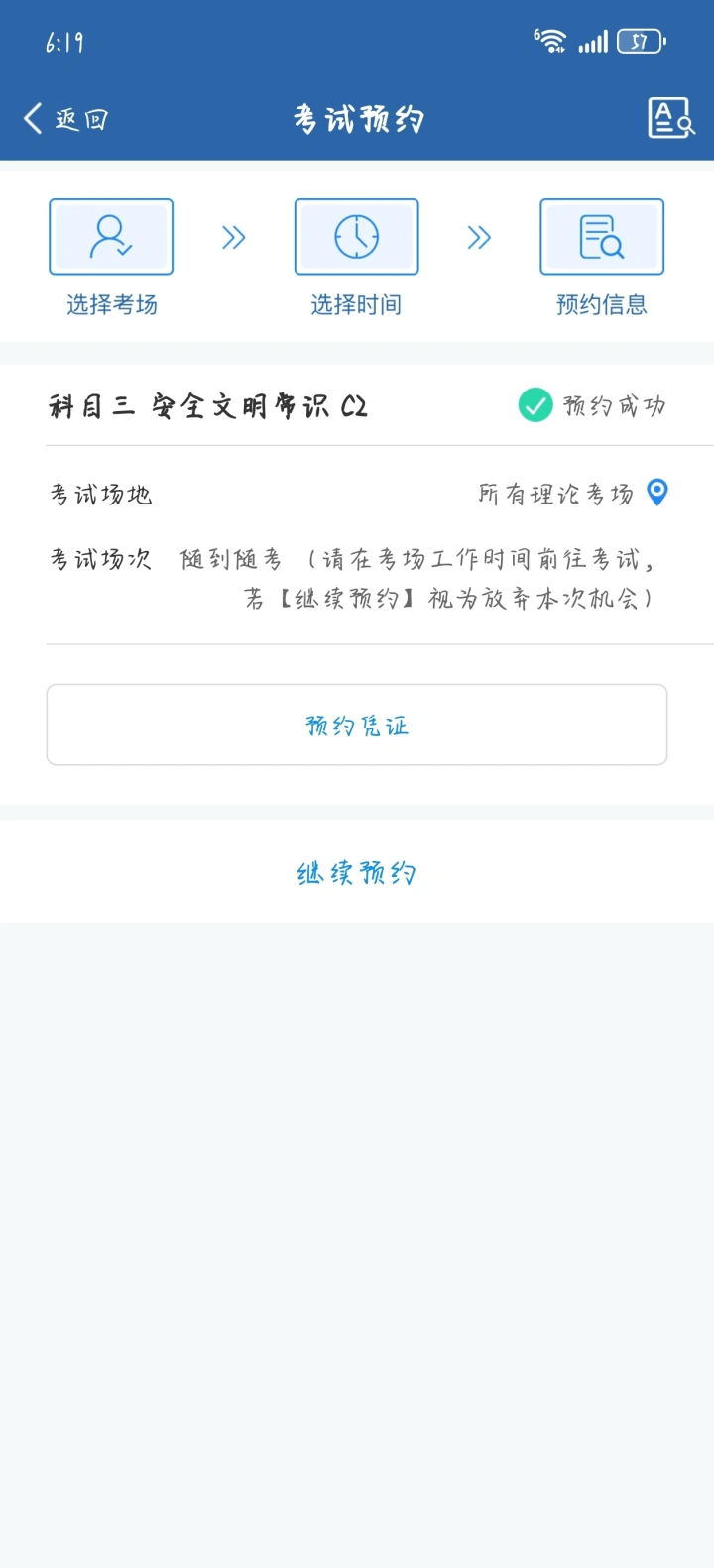Go back using the 返回 button

click(65, 119)
